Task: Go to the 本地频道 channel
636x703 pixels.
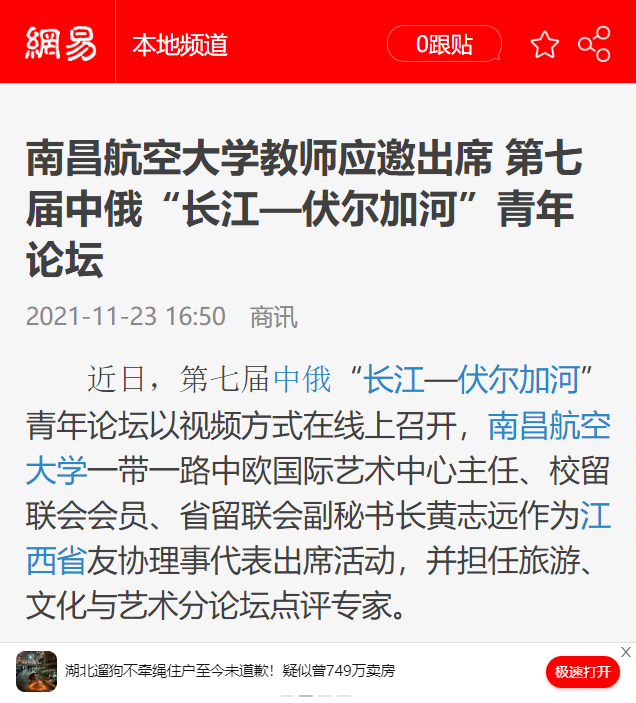Action: tap(180, 44)
